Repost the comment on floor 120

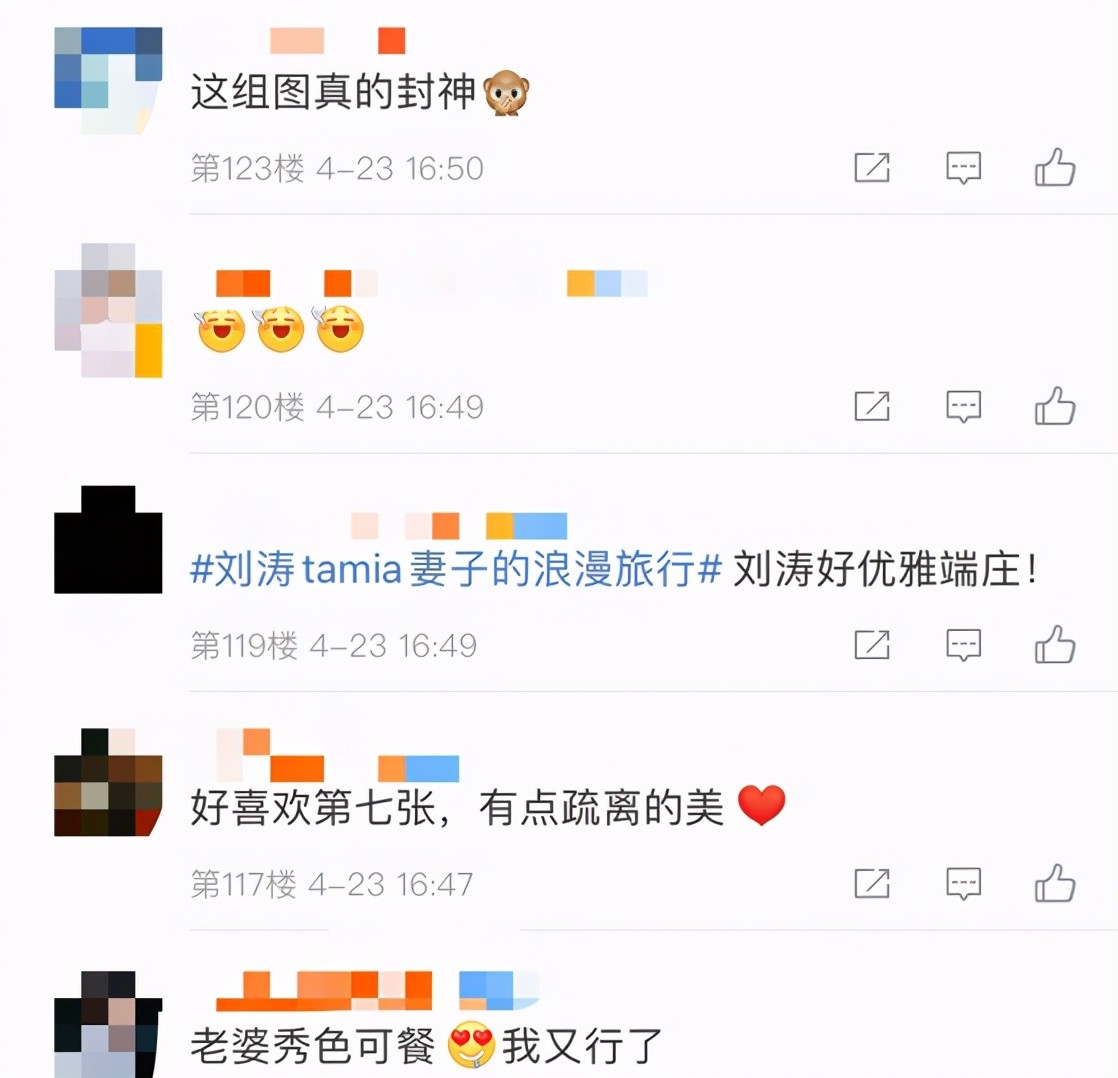(872, 406)
